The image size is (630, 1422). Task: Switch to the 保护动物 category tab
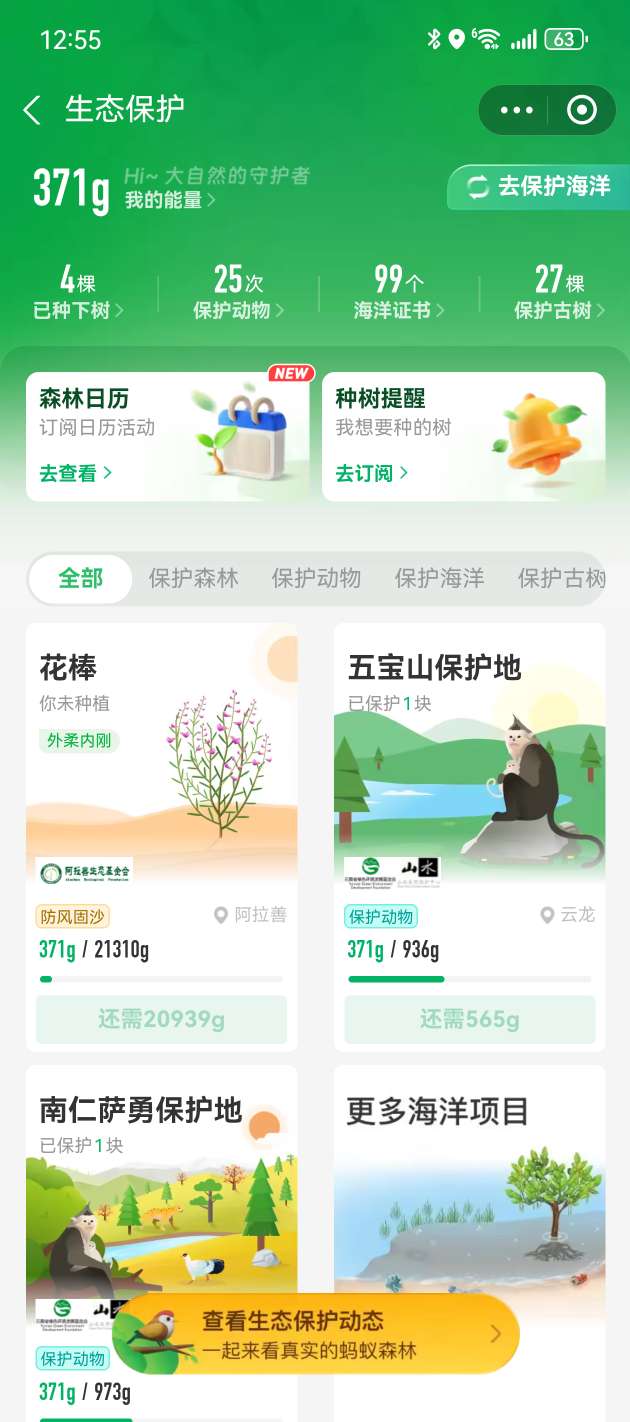coord(316,579)
